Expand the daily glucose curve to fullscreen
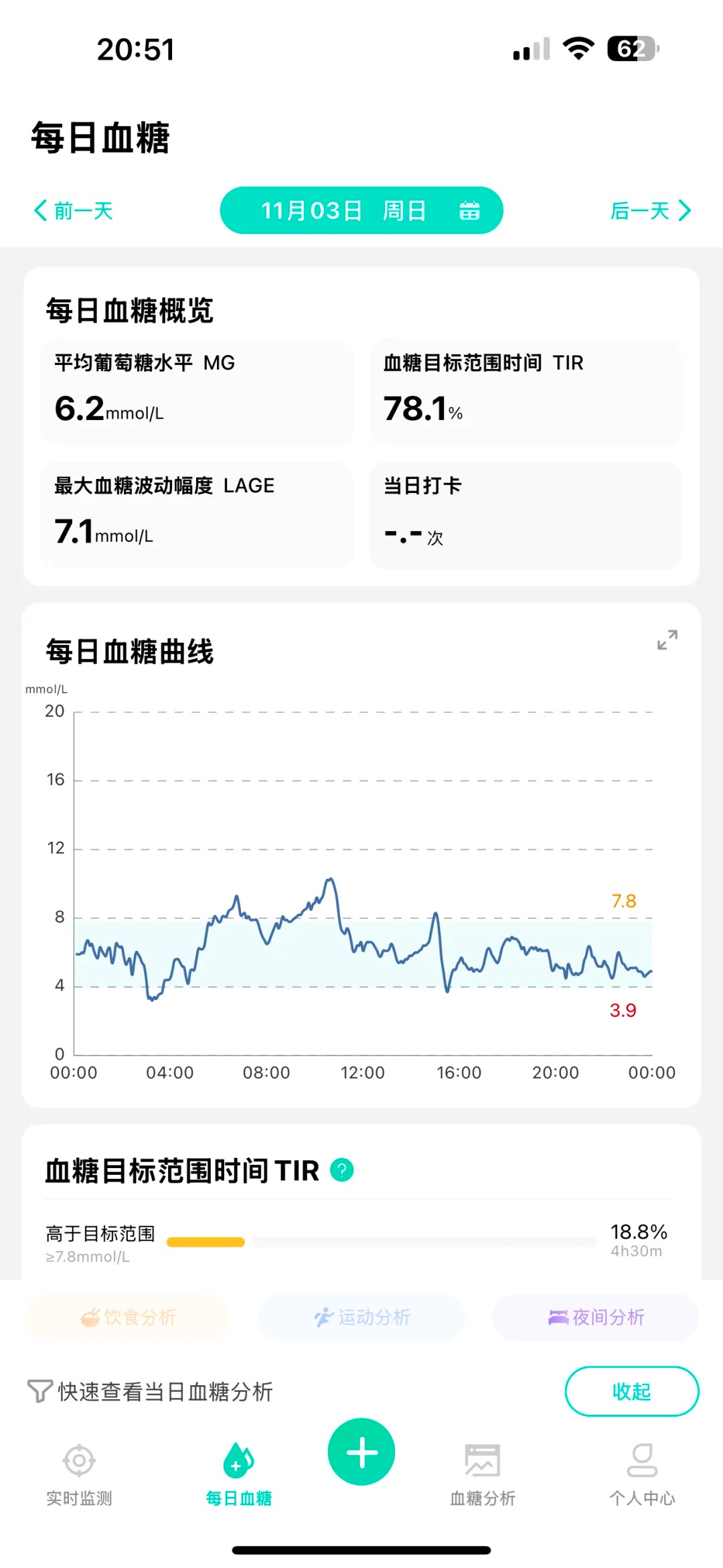 coord(667,640)
